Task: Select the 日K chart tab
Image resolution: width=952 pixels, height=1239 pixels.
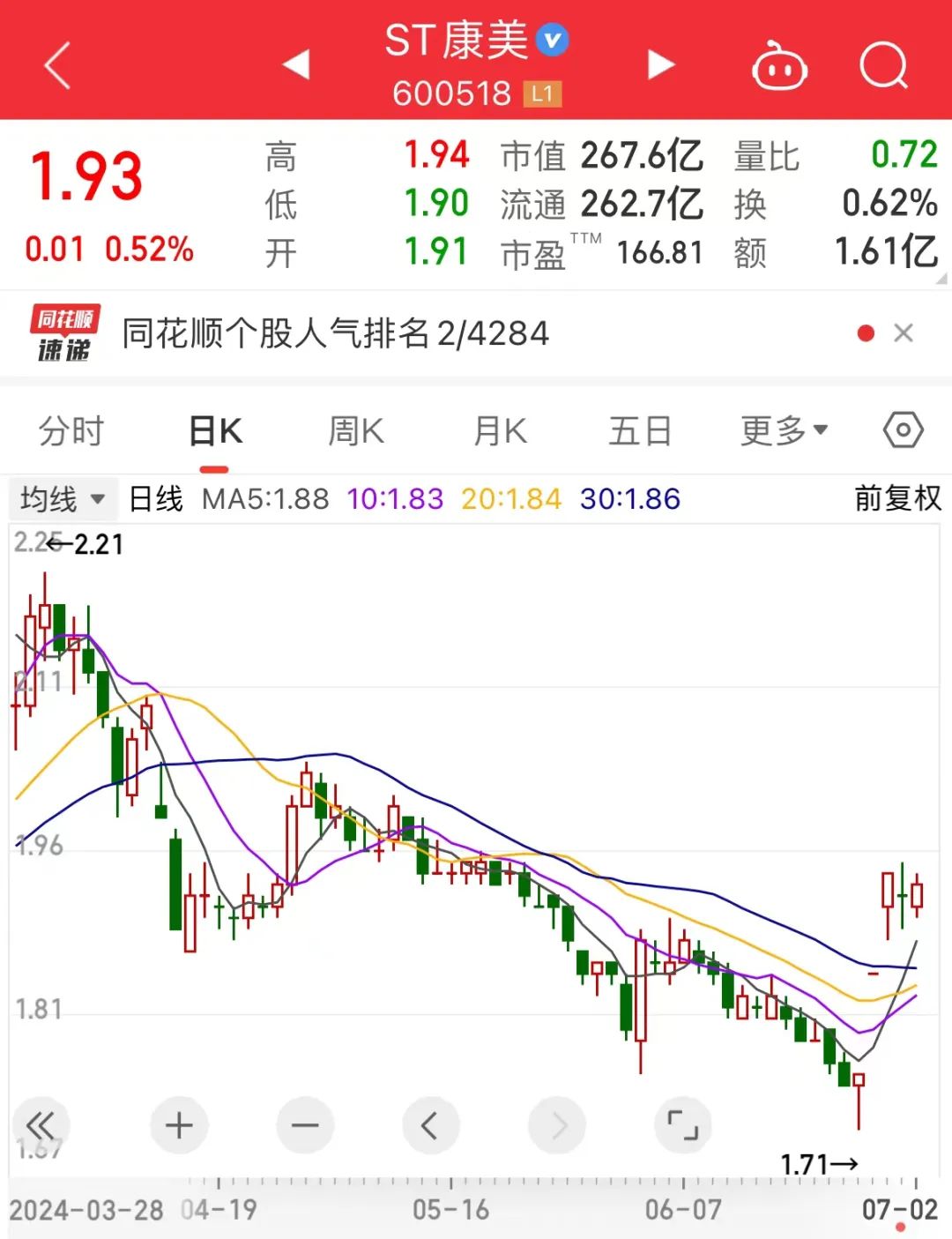Action: [x=216, y=431]
